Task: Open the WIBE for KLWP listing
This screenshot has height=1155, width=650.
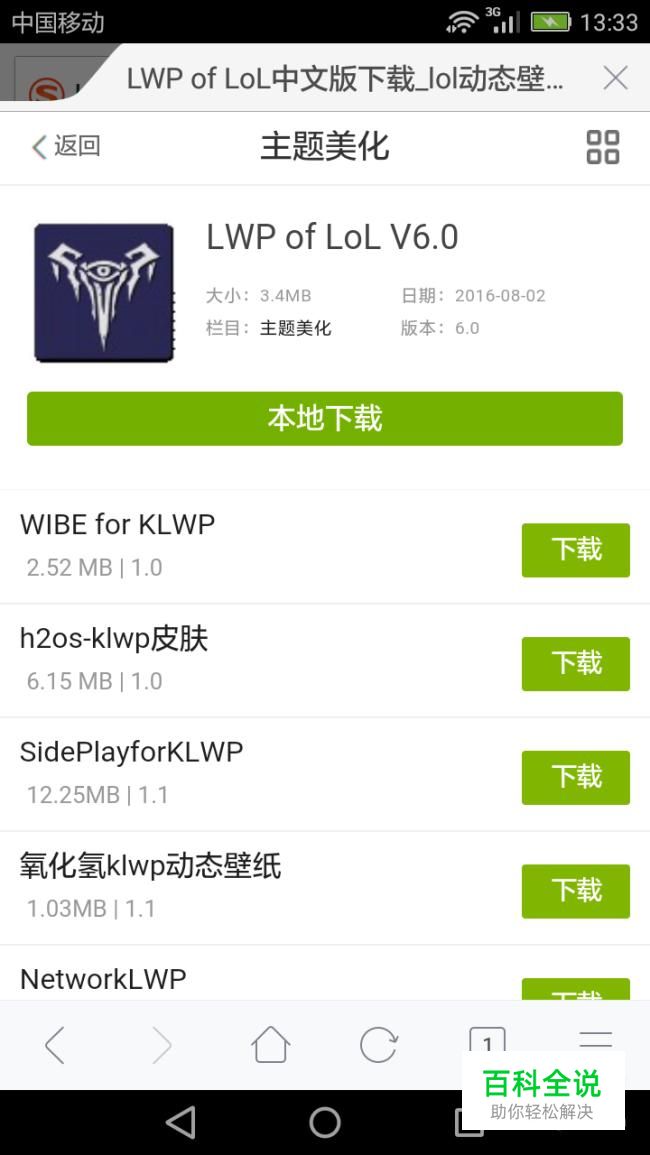Action: tap(118, 524)
